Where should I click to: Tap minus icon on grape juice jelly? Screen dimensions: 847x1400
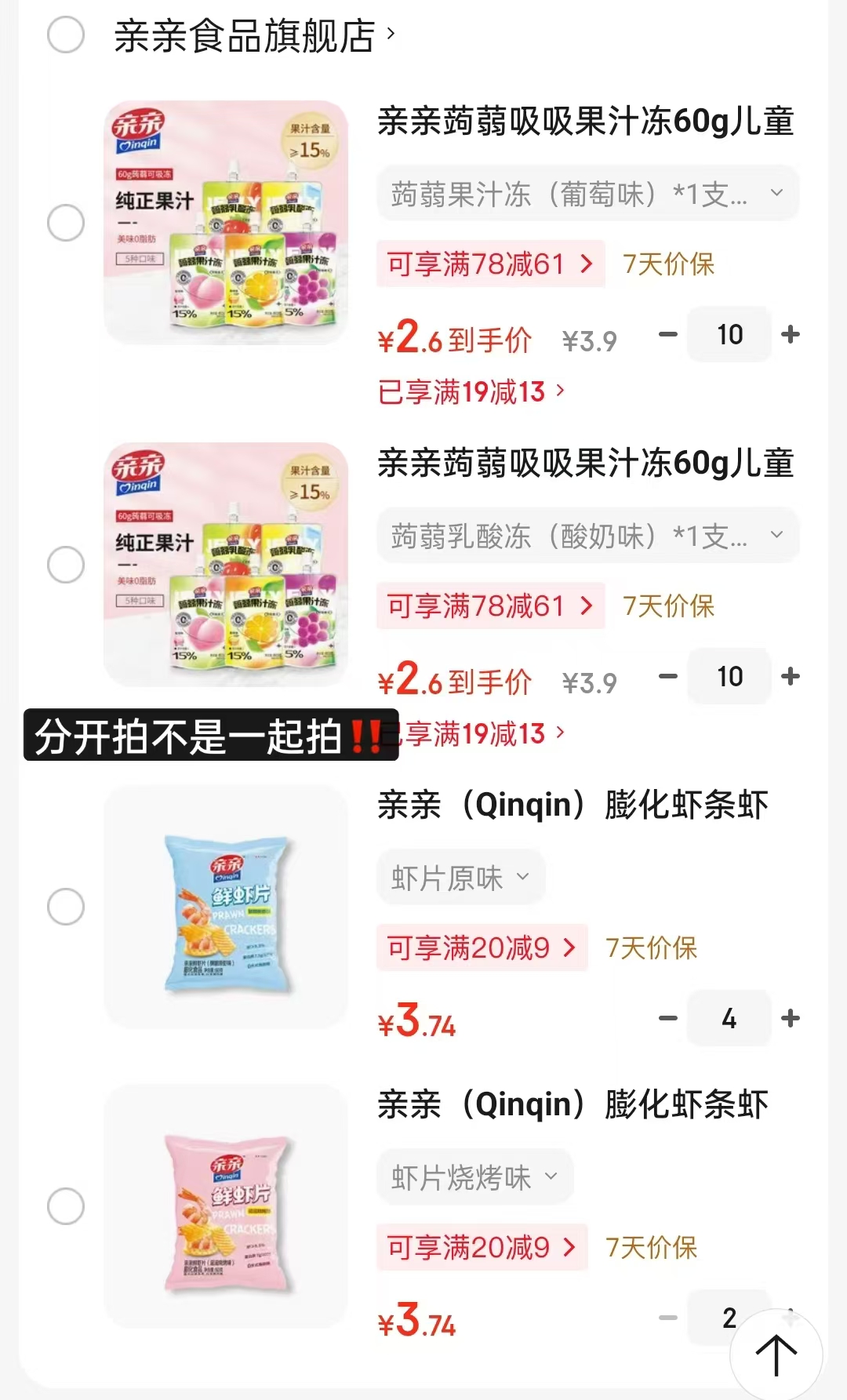[x=668, y=334]
